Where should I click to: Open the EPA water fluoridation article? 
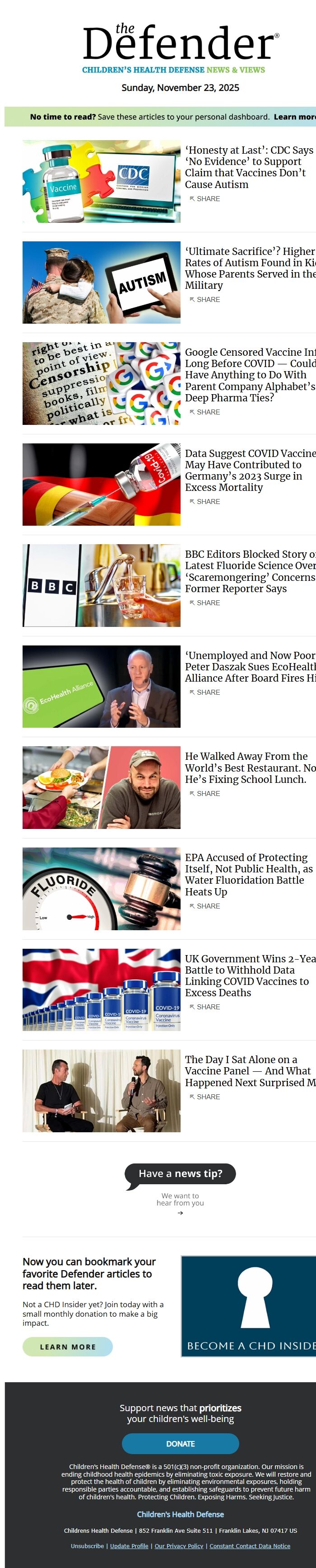tap(249, 874)
